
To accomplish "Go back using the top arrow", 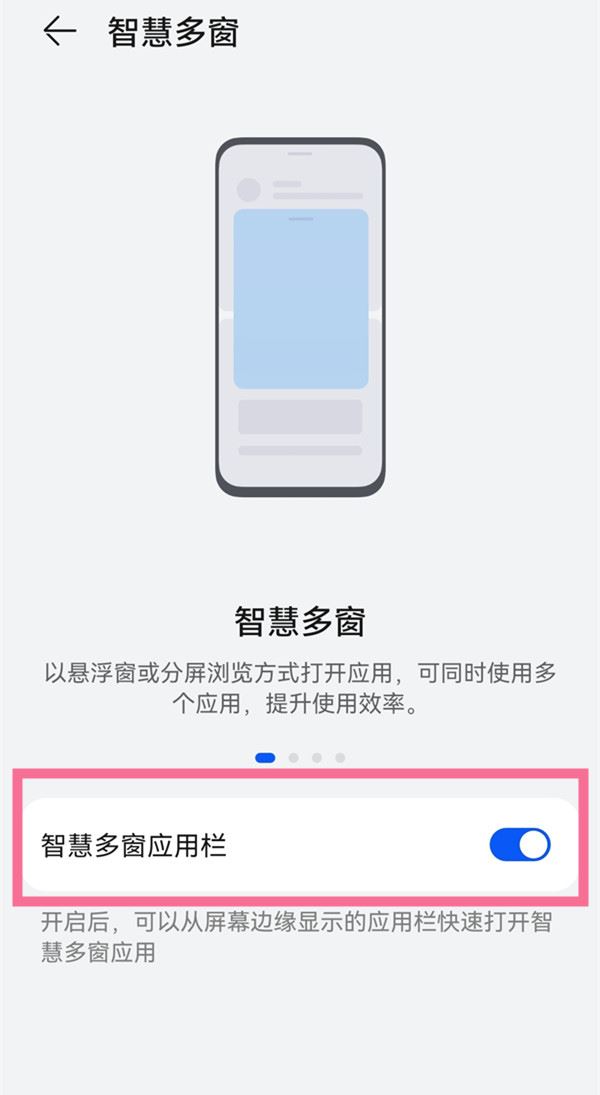I will point(59,32).
